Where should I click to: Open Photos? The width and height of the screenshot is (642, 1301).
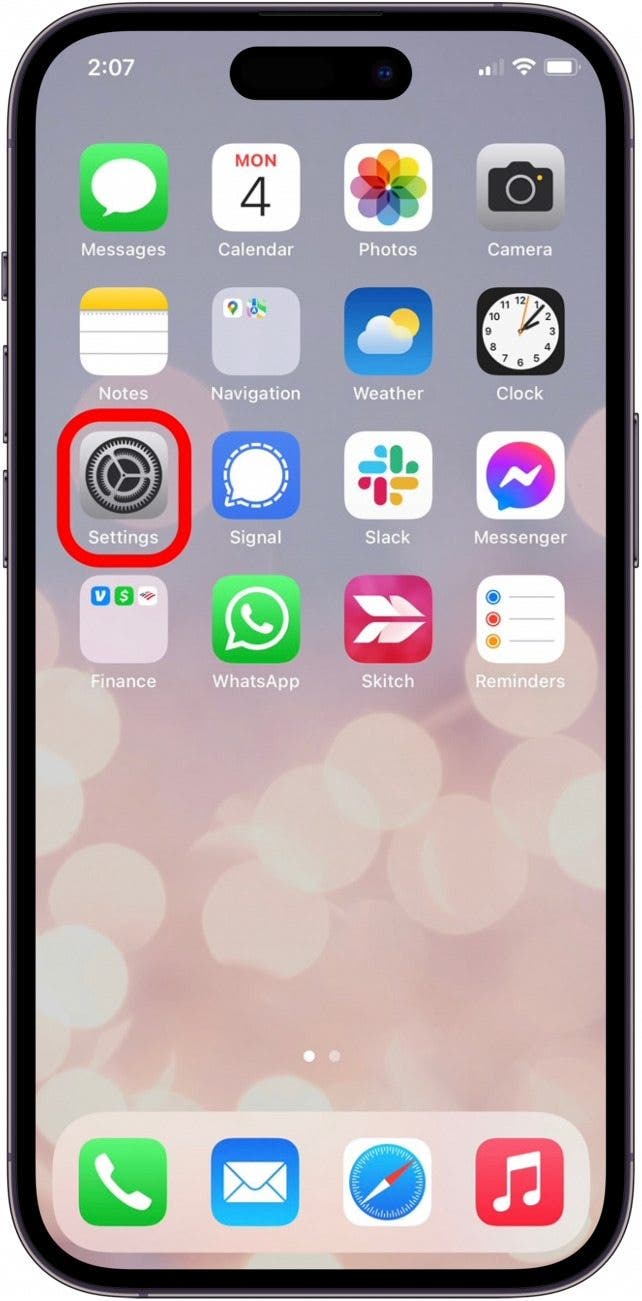coord(388,188)
